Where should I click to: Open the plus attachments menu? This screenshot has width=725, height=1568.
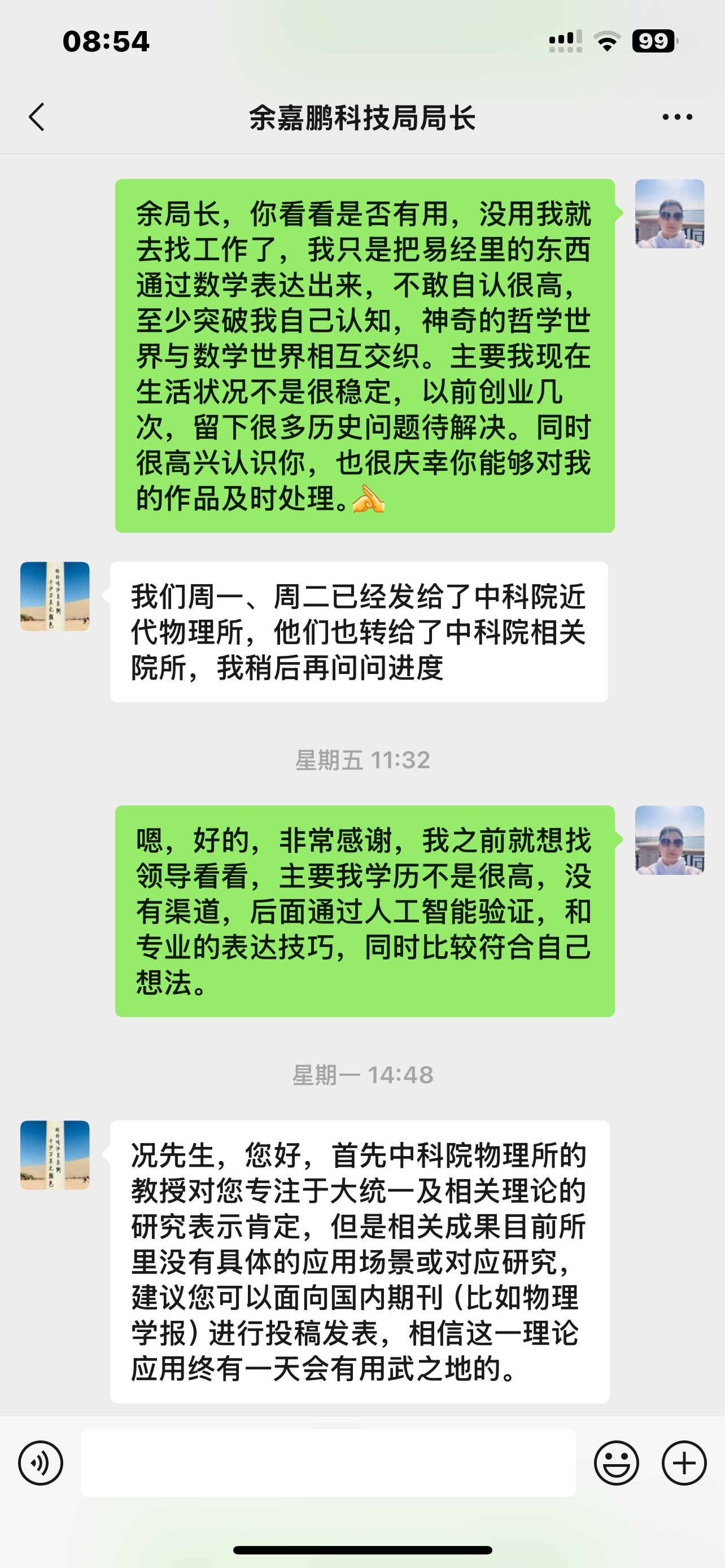[684, 1462]
